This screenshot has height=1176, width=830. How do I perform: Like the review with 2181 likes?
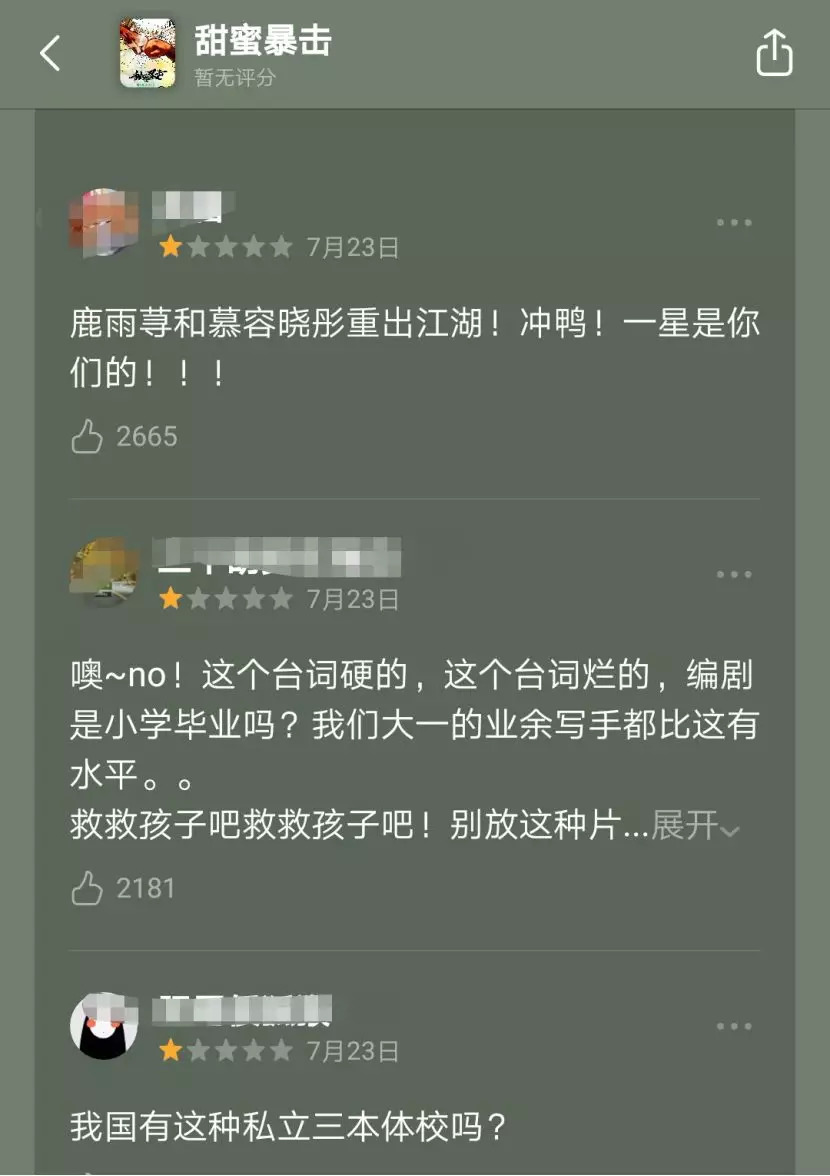(x=88, y=888)
